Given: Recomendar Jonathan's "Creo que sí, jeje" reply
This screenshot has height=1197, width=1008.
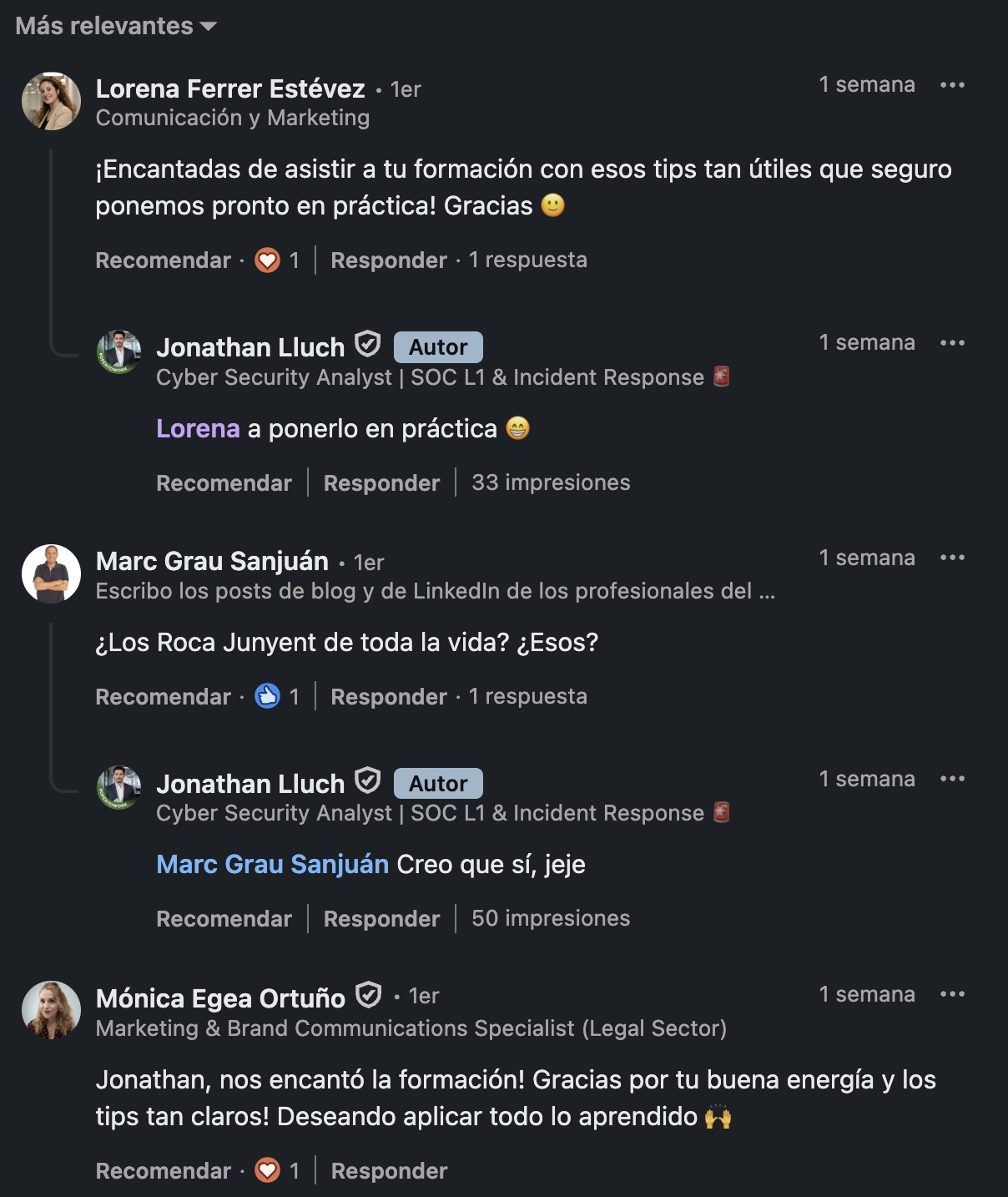Looking at the screenshot, I should point(224,919).
